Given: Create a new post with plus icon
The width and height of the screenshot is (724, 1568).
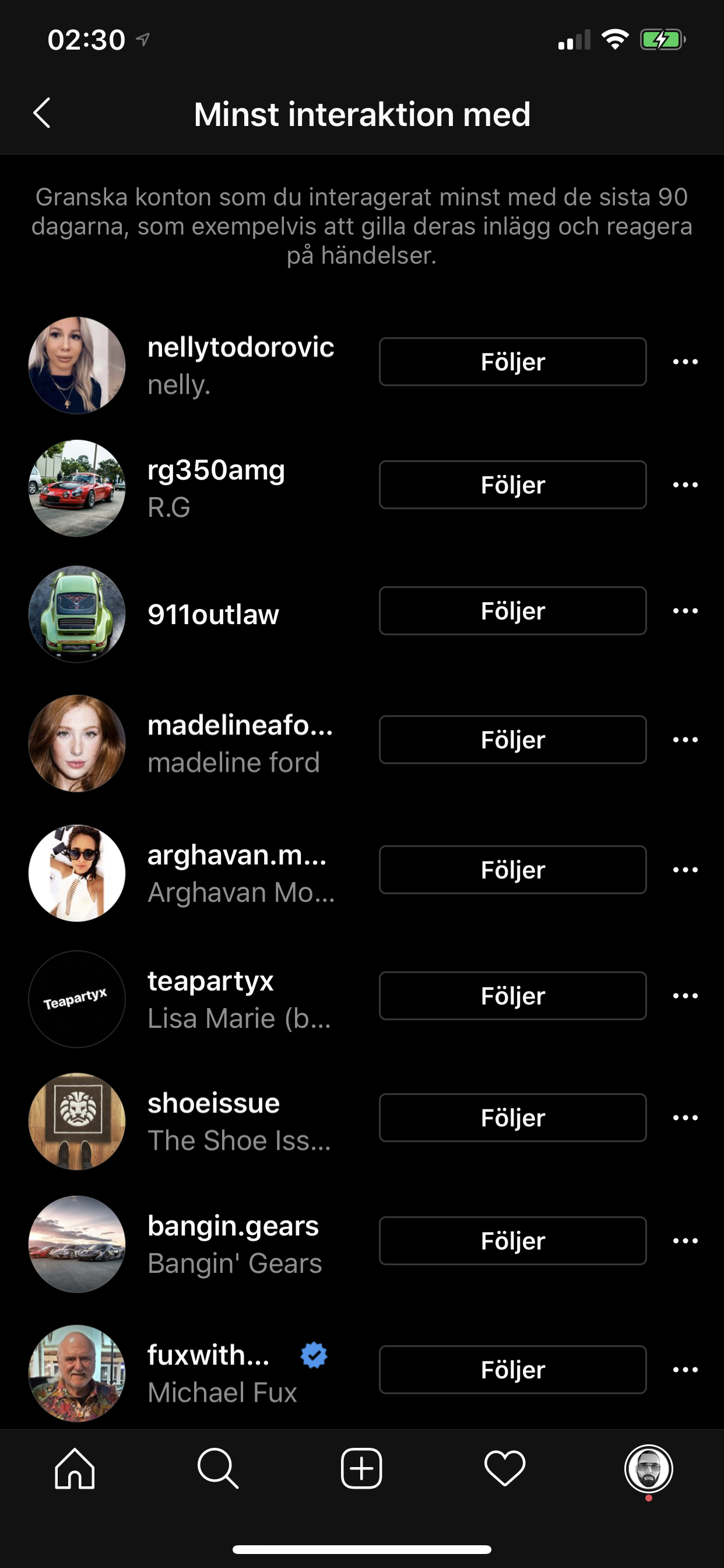Looking at the screenshot, I should click(361, 1468).
